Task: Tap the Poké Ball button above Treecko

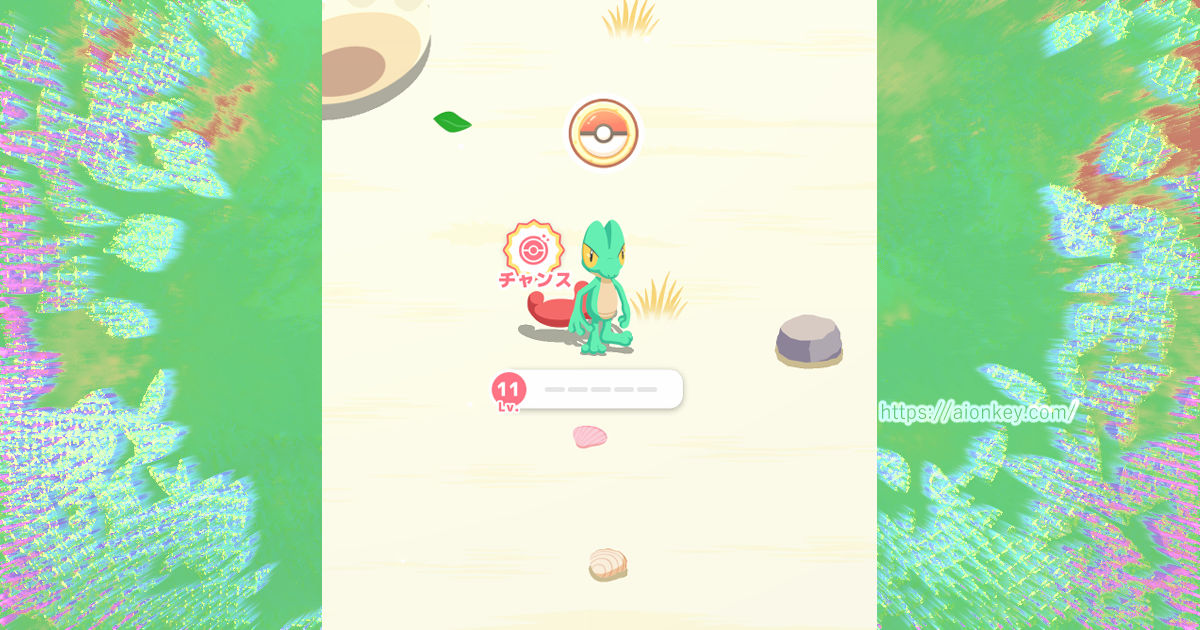Action: (603, 134)
